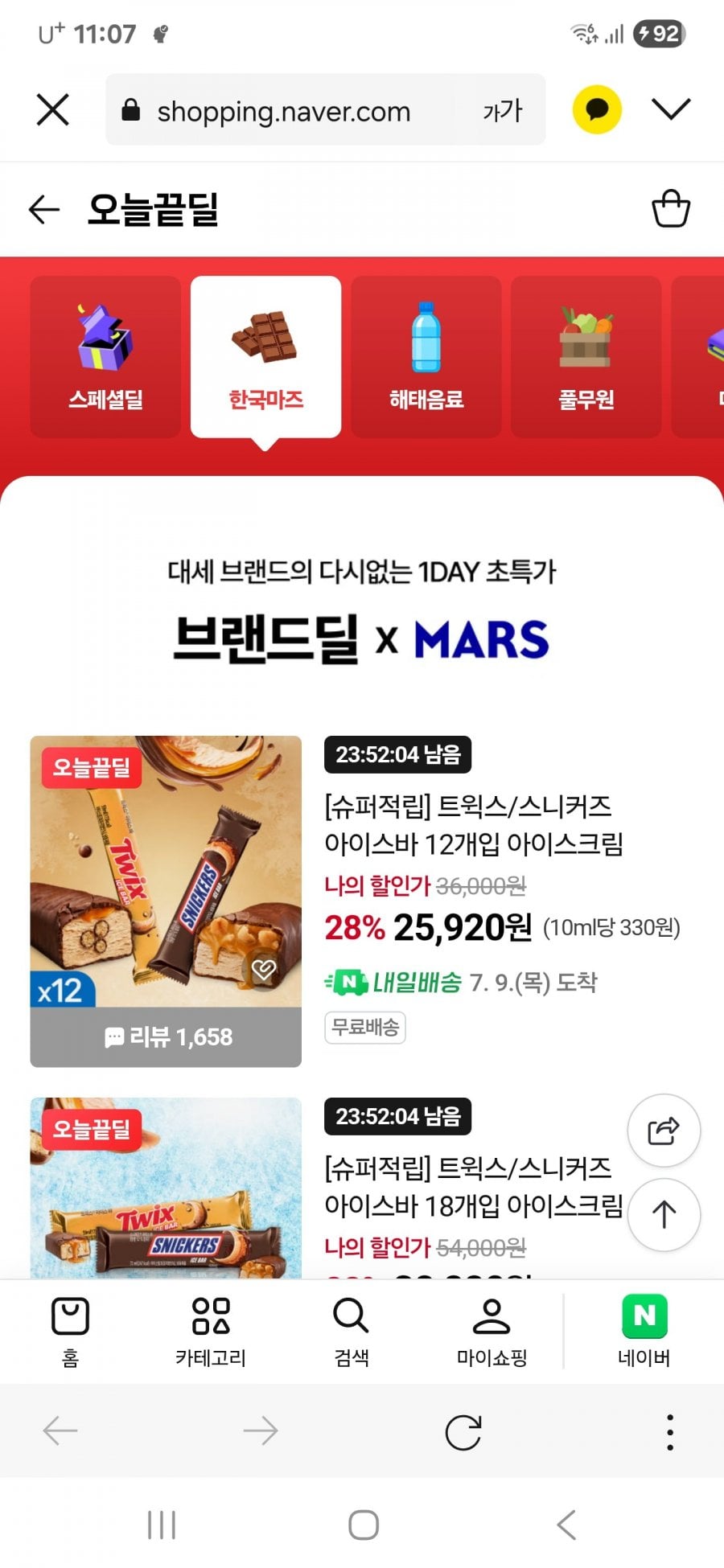
Task: Open the 12개입 ice bar product image
Action: (x=166, y=872)
